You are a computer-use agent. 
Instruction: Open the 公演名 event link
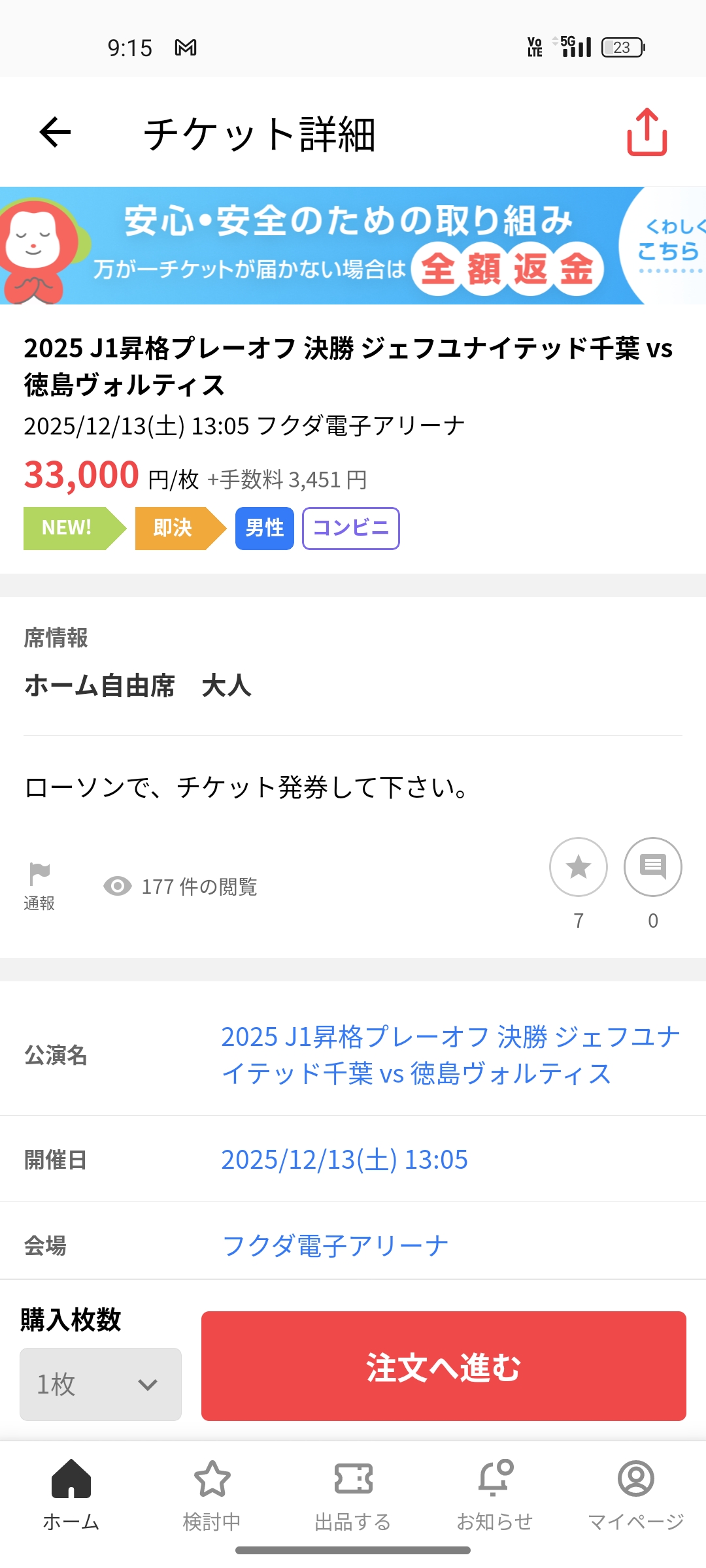pos(450,1054)
